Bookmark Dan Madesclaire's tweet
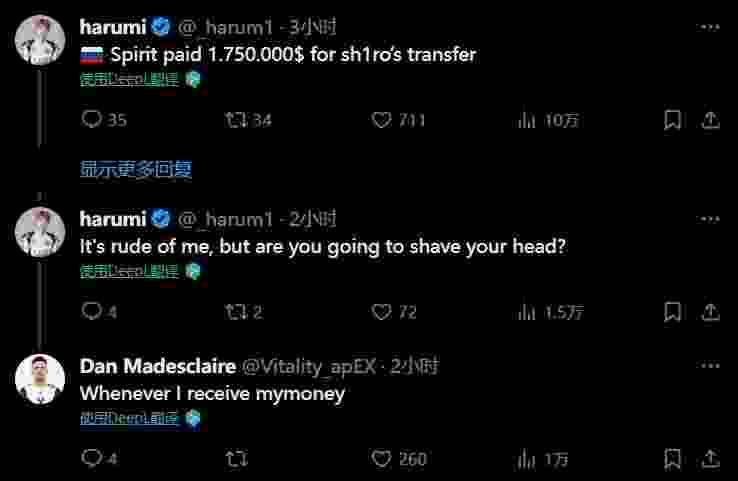This screenshot has height=481, width=738. (673, 459)
